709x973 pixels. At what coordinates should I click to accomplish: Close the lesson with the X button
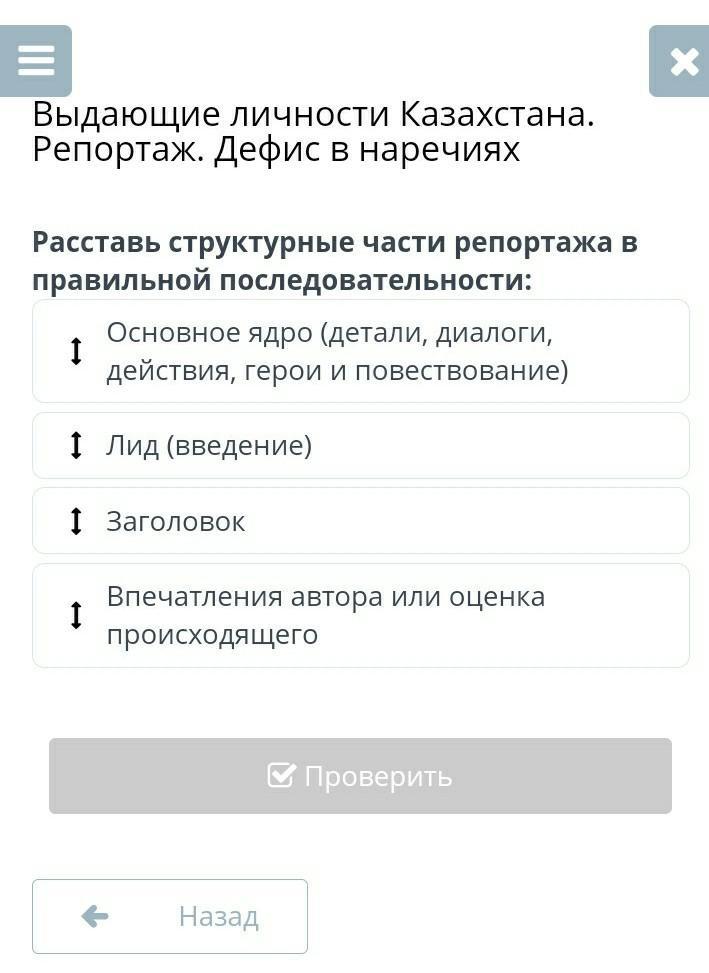[680, 61]
